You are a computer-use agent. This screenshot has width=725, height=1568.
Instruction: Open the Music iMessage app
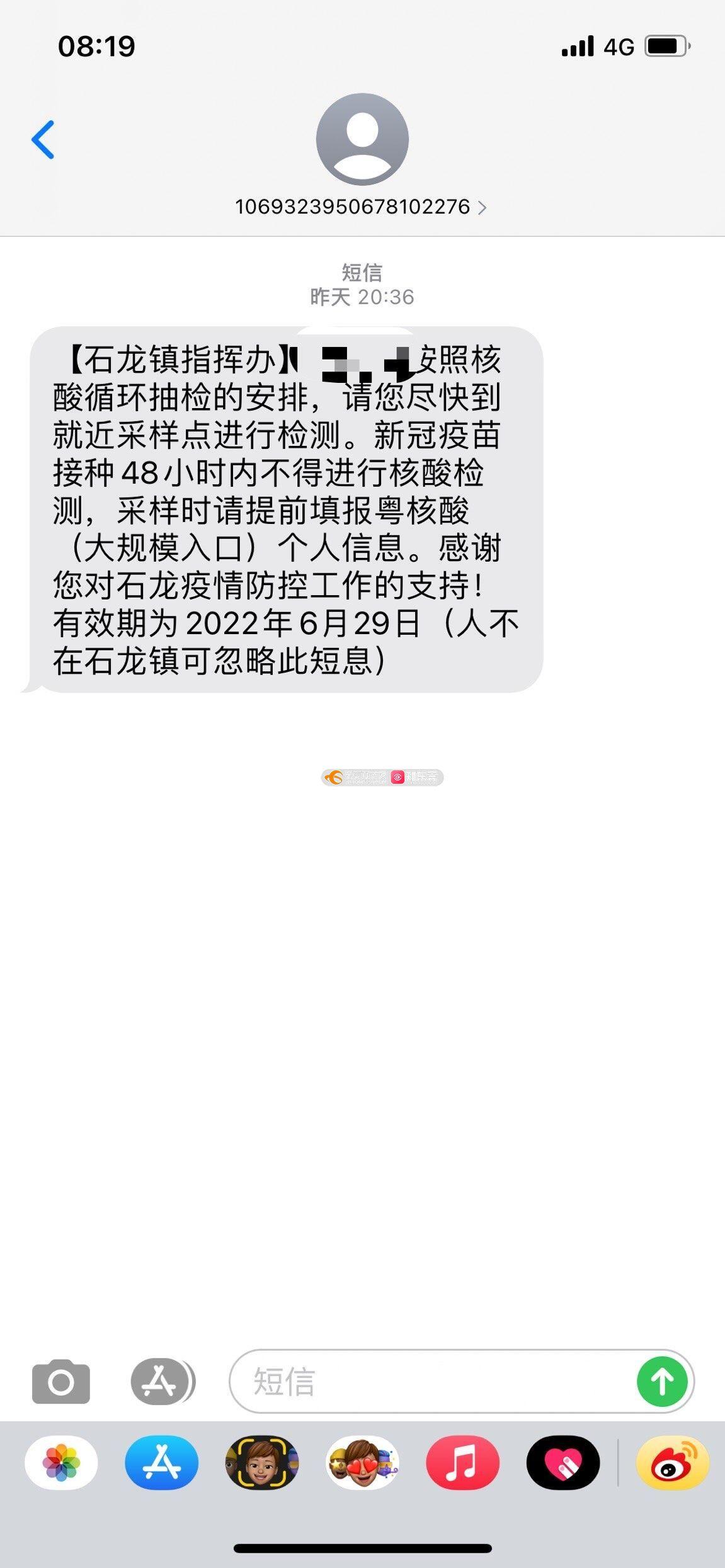point(463,1462)
